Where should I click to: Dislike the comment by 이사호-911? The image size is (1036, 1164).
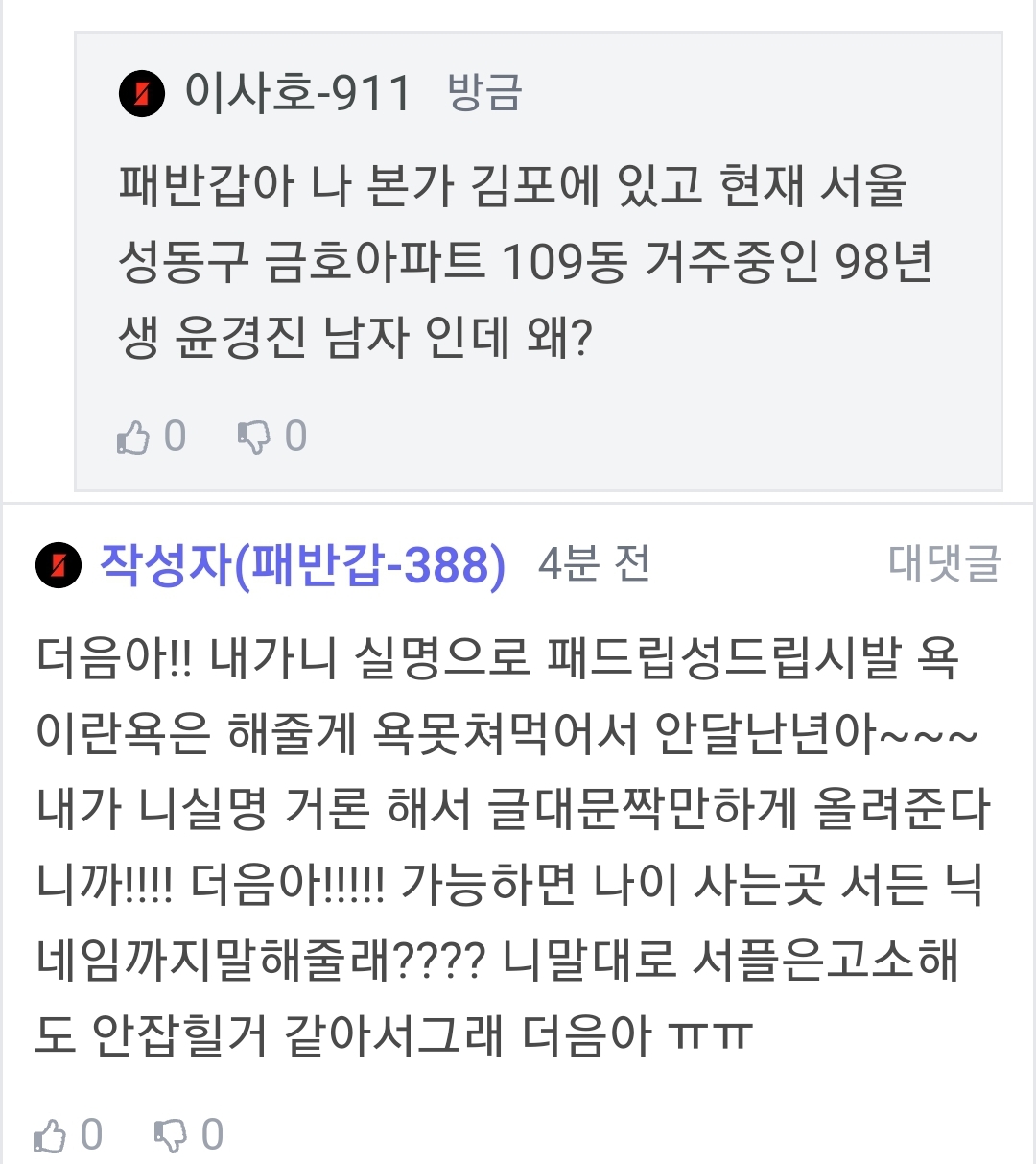click(255, 439)
